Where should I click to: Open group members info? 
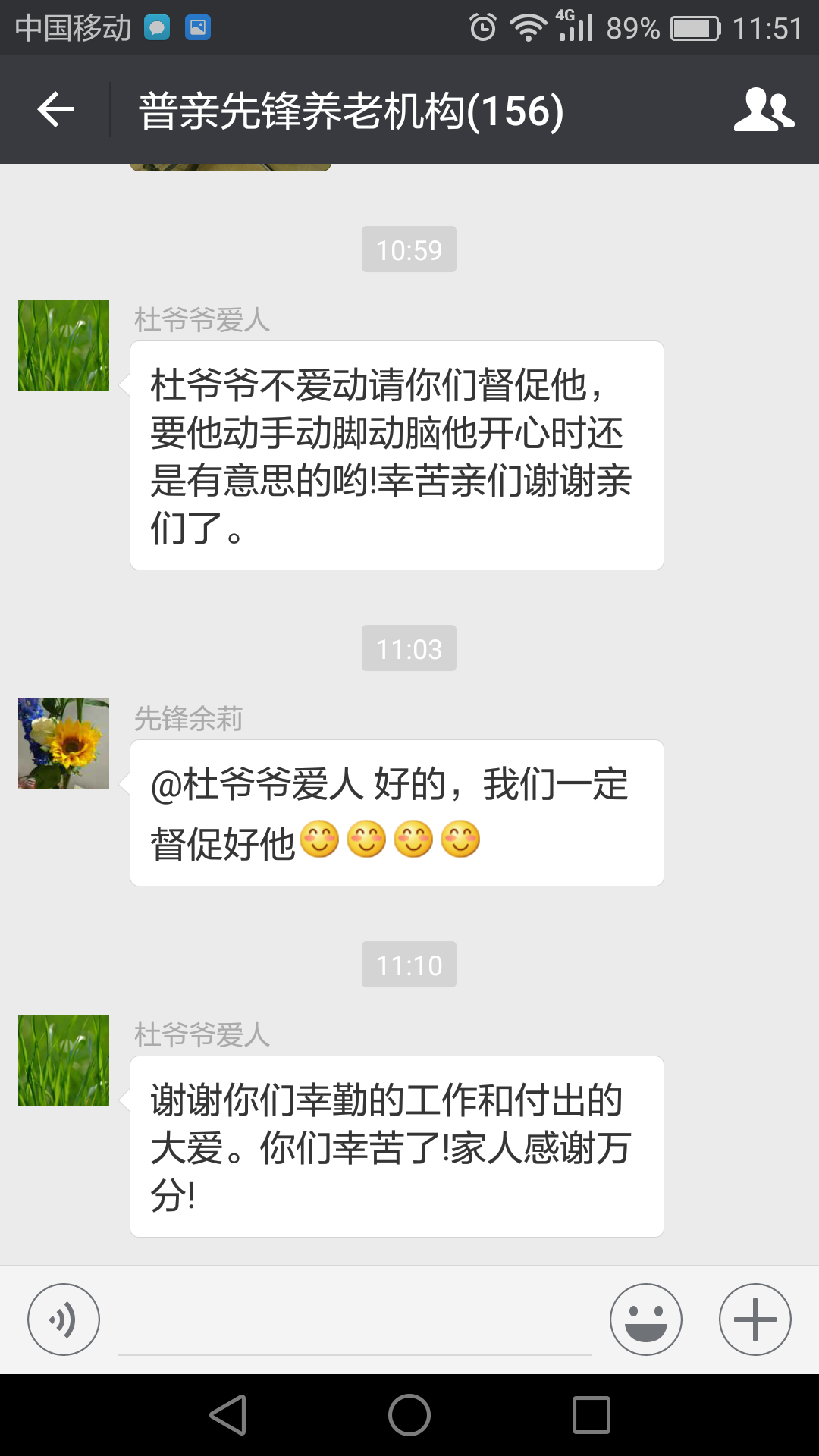[764, 110]
